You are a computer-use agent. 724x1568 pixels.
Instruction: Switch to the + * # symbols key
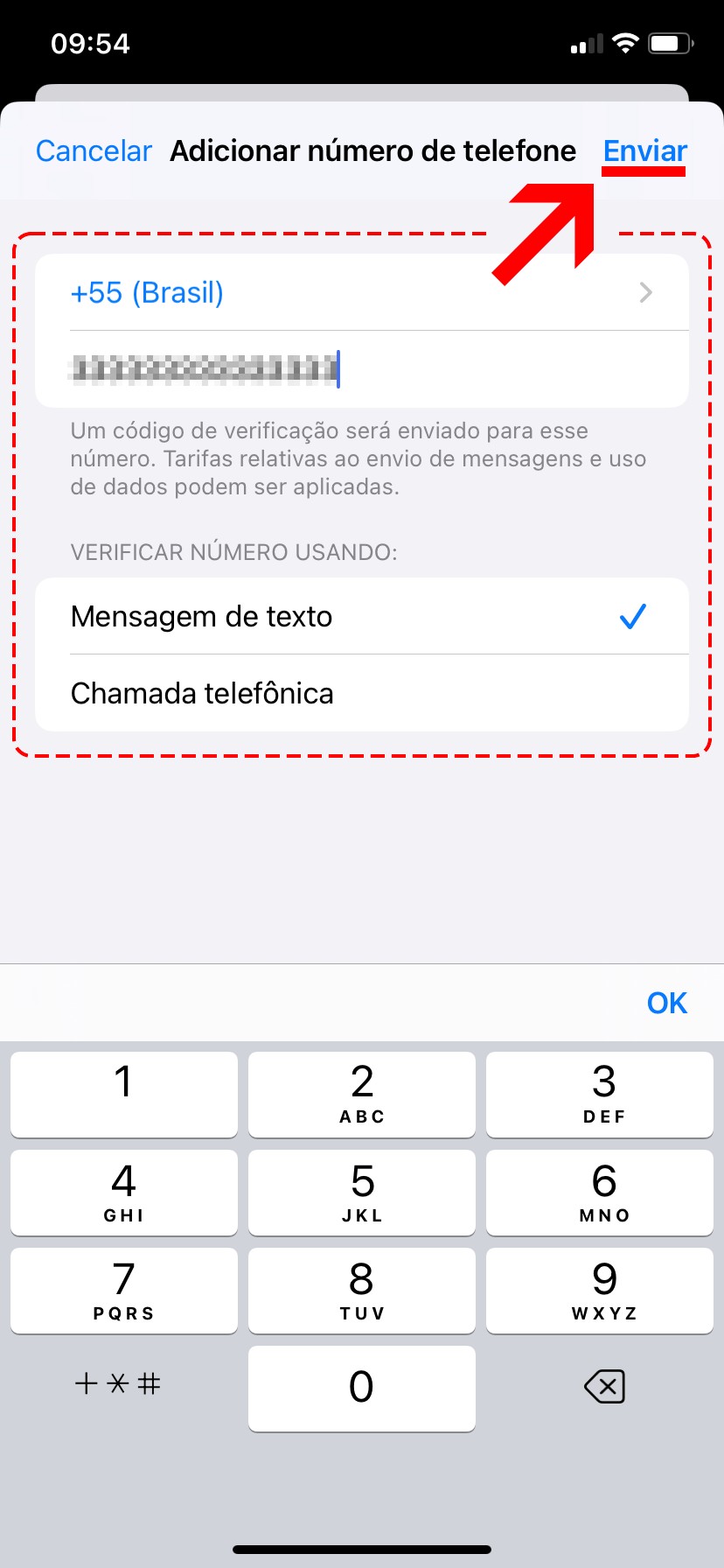(x=118, y=1384)
